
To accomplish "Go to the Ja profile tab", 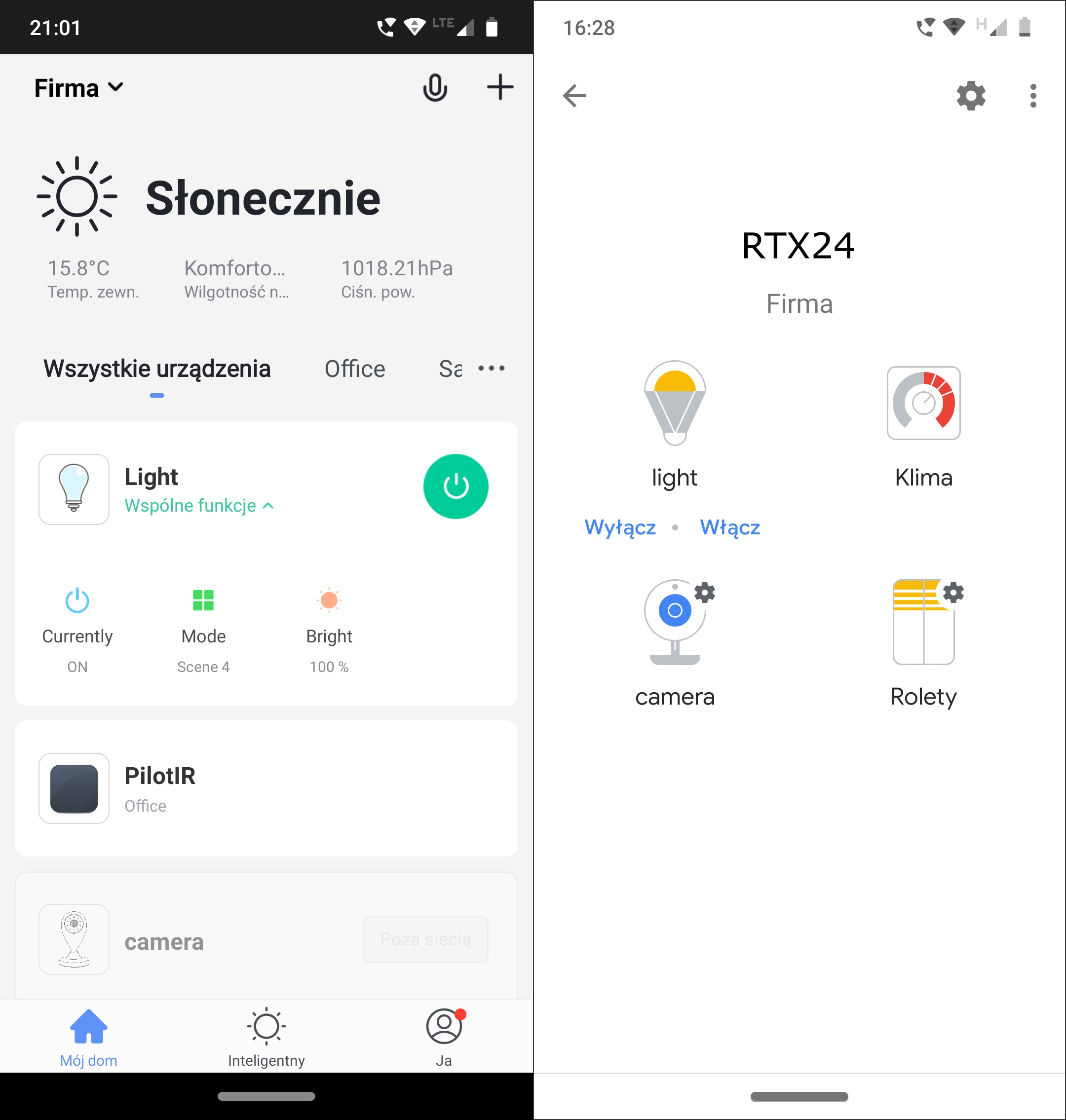I will tap(443, 1037).
